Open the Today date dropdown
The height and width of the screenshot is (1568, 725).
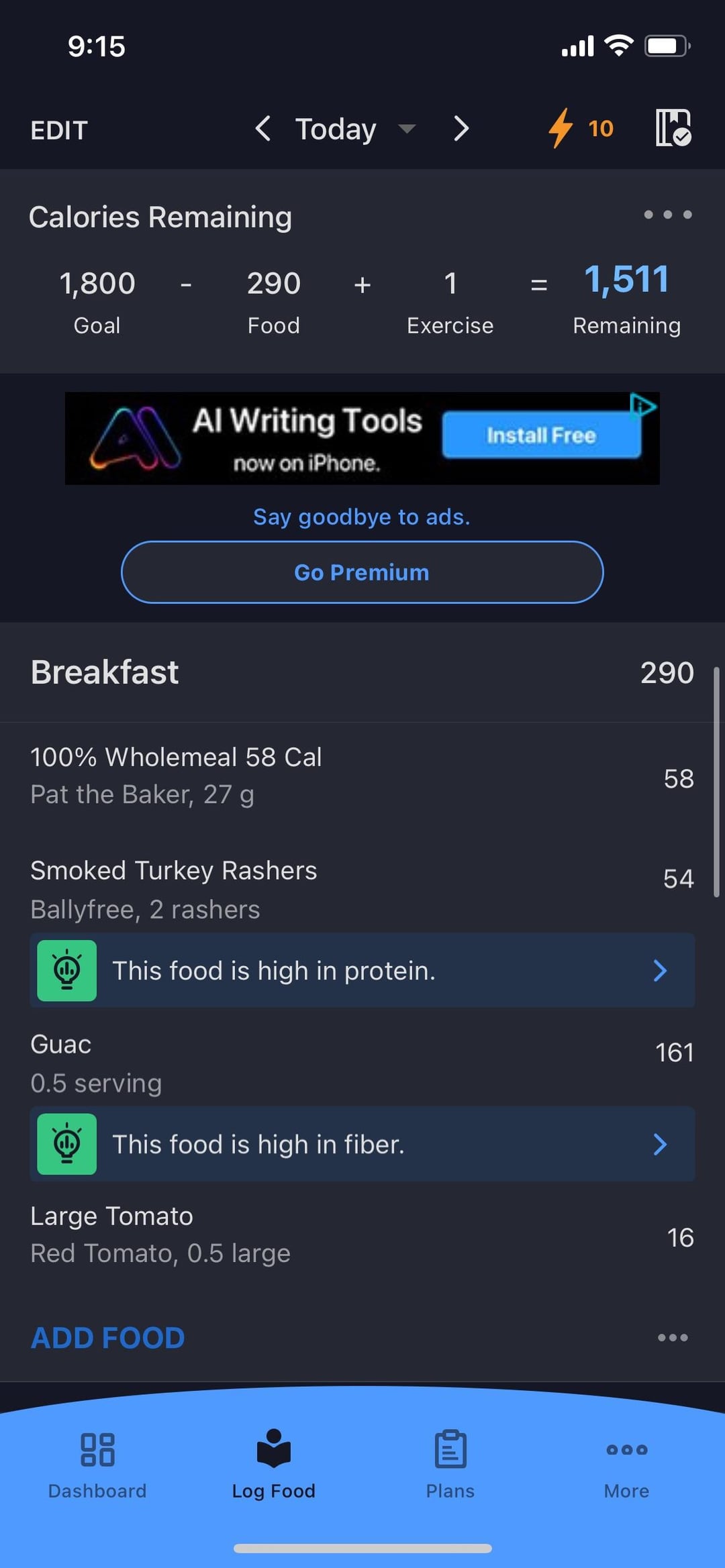click(354, 129)
